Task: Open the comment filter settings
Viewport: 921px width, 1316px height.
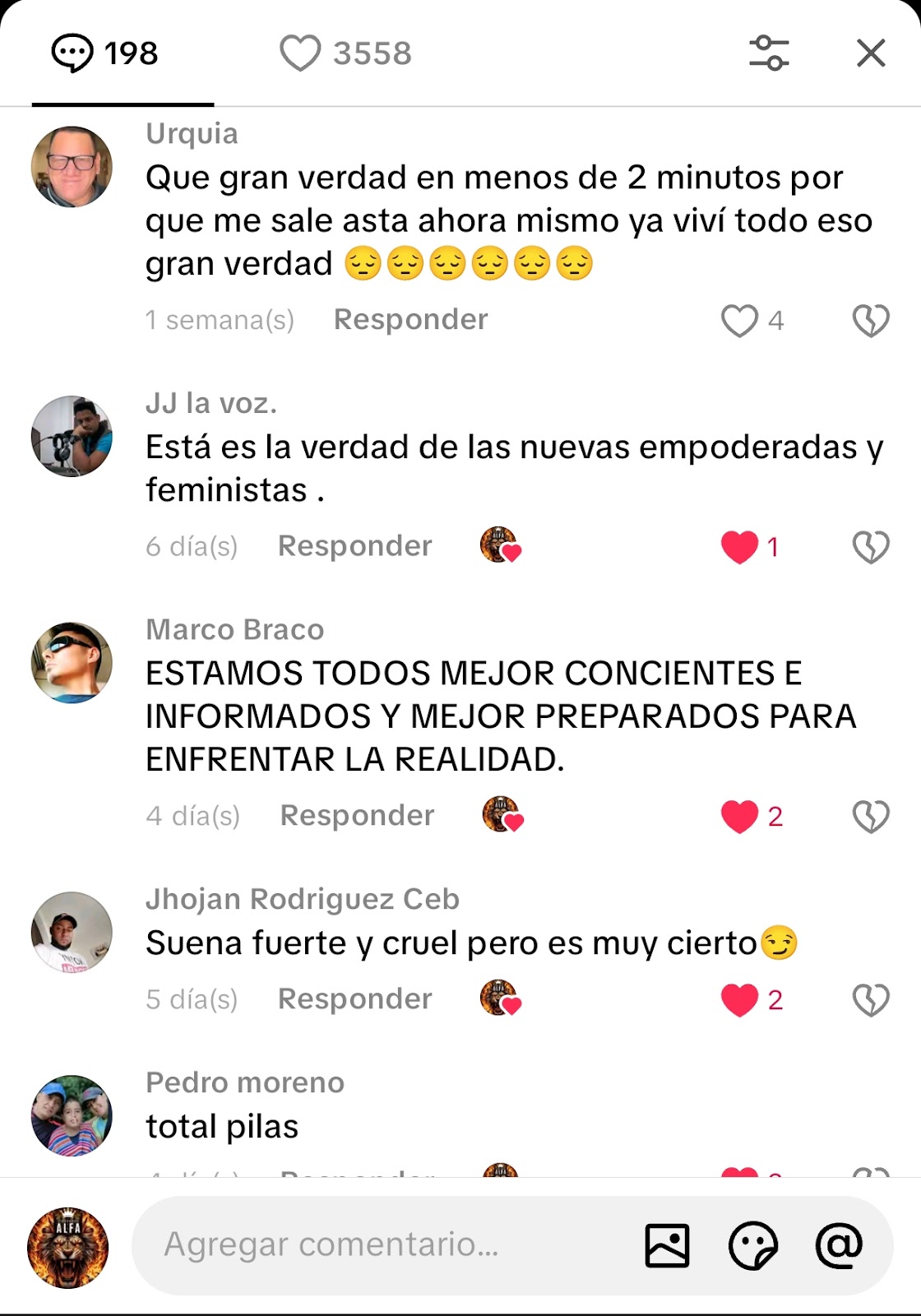Action: tap(769, 53)
